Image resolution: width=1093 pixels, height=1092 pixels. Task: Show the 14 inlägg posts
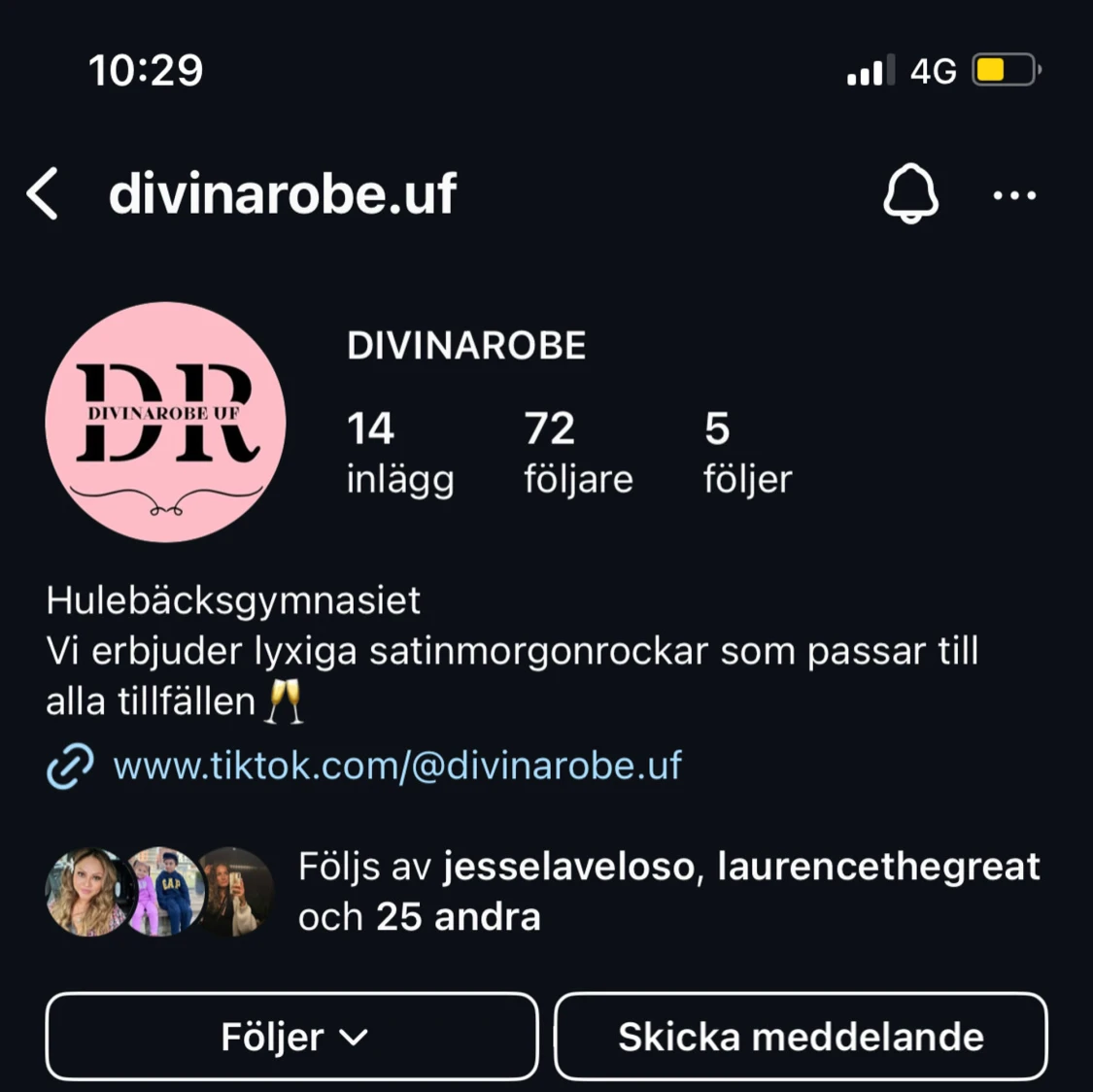pyautogui.click(x=399, y=453)
